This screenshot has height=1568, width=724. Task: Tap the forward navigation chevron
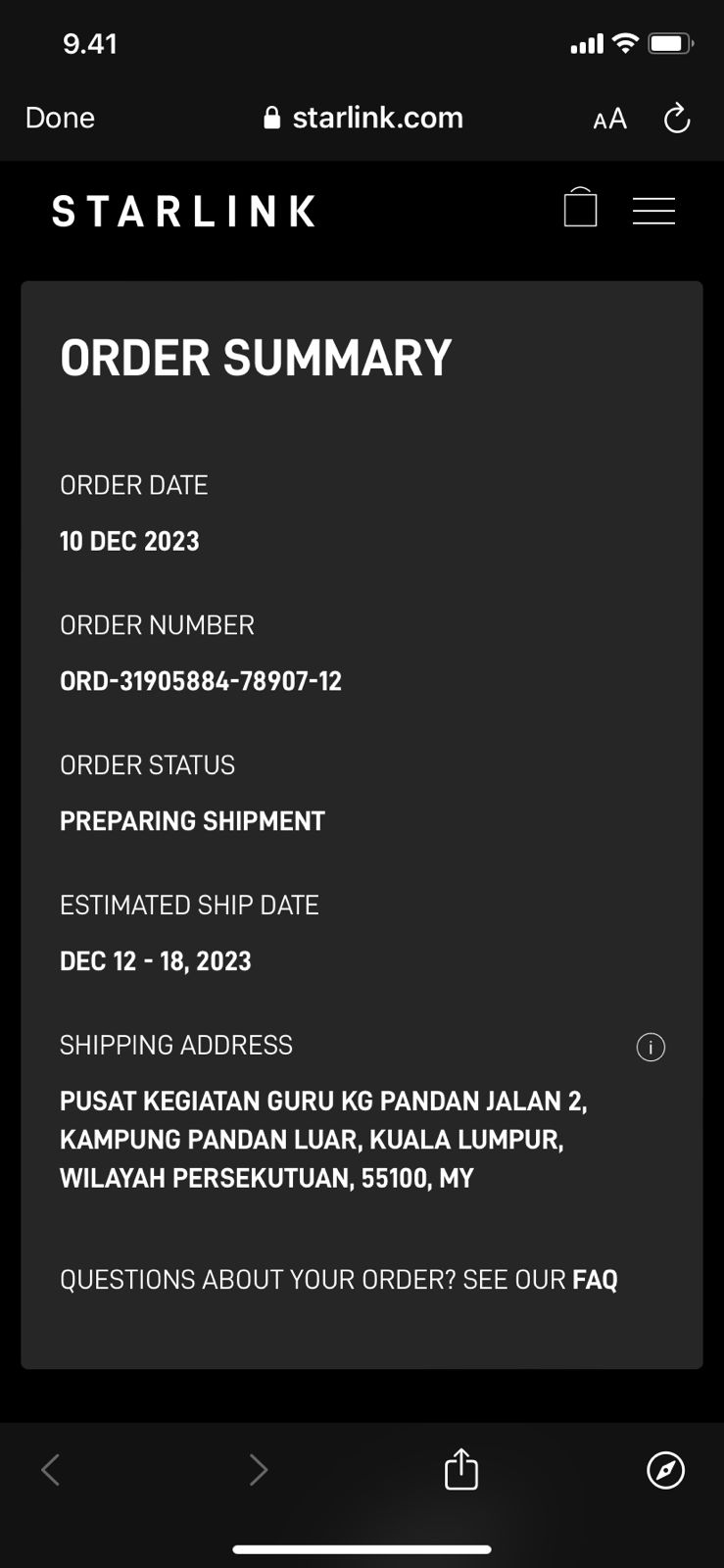click(x=259, y=1469)
